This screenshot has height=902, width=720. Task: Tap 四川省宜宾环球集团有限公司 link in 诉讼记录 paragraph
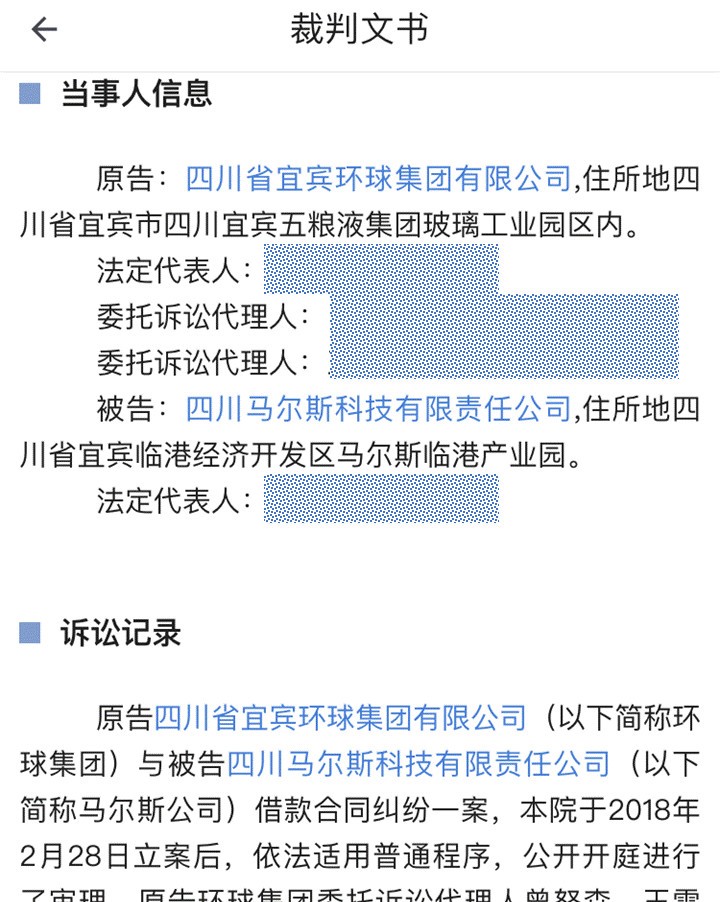click(340, 718)
